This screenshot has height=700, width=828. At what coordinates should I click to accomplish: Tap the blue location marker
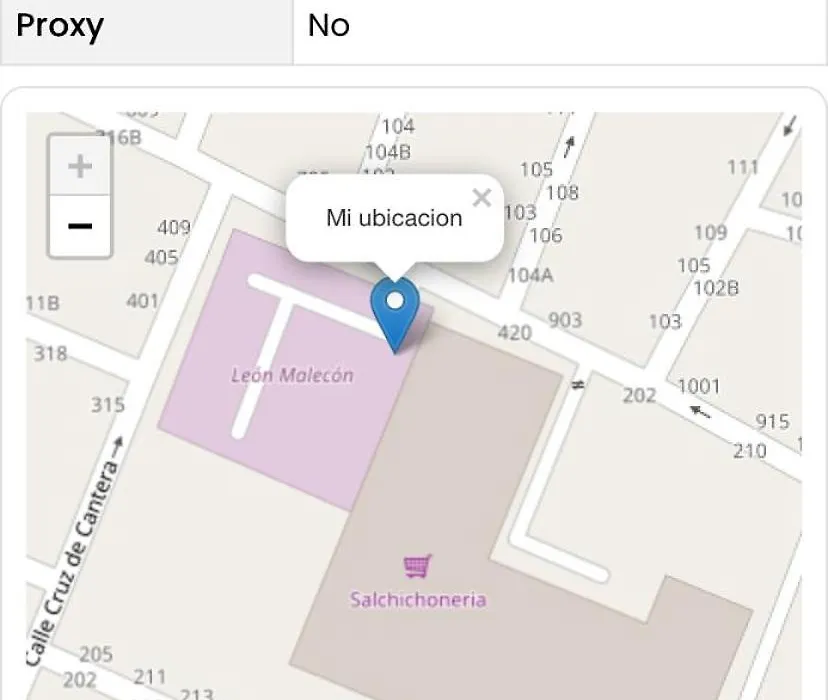tap(395, 312)
